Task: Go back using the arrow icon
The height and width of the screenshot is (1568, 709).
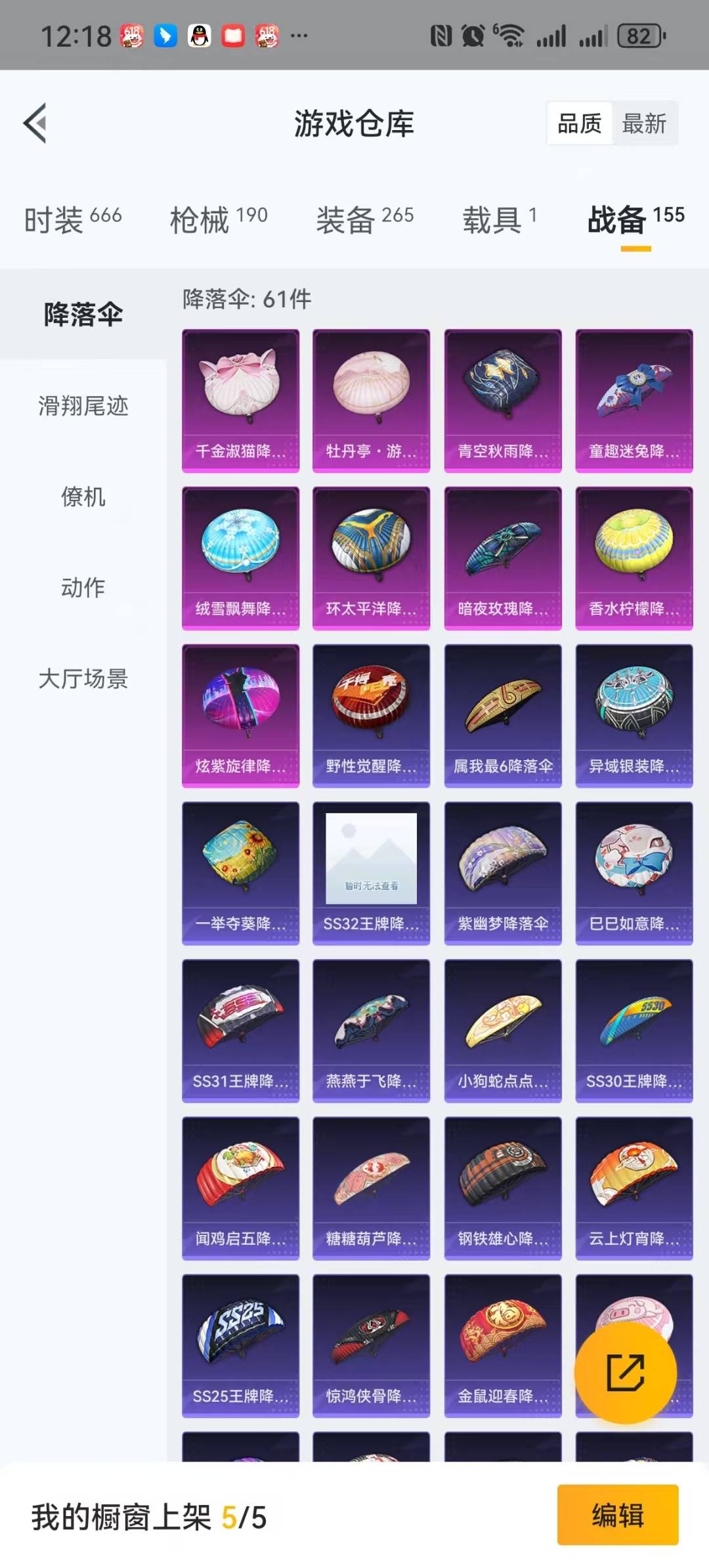Action: [x=35, y=123]
